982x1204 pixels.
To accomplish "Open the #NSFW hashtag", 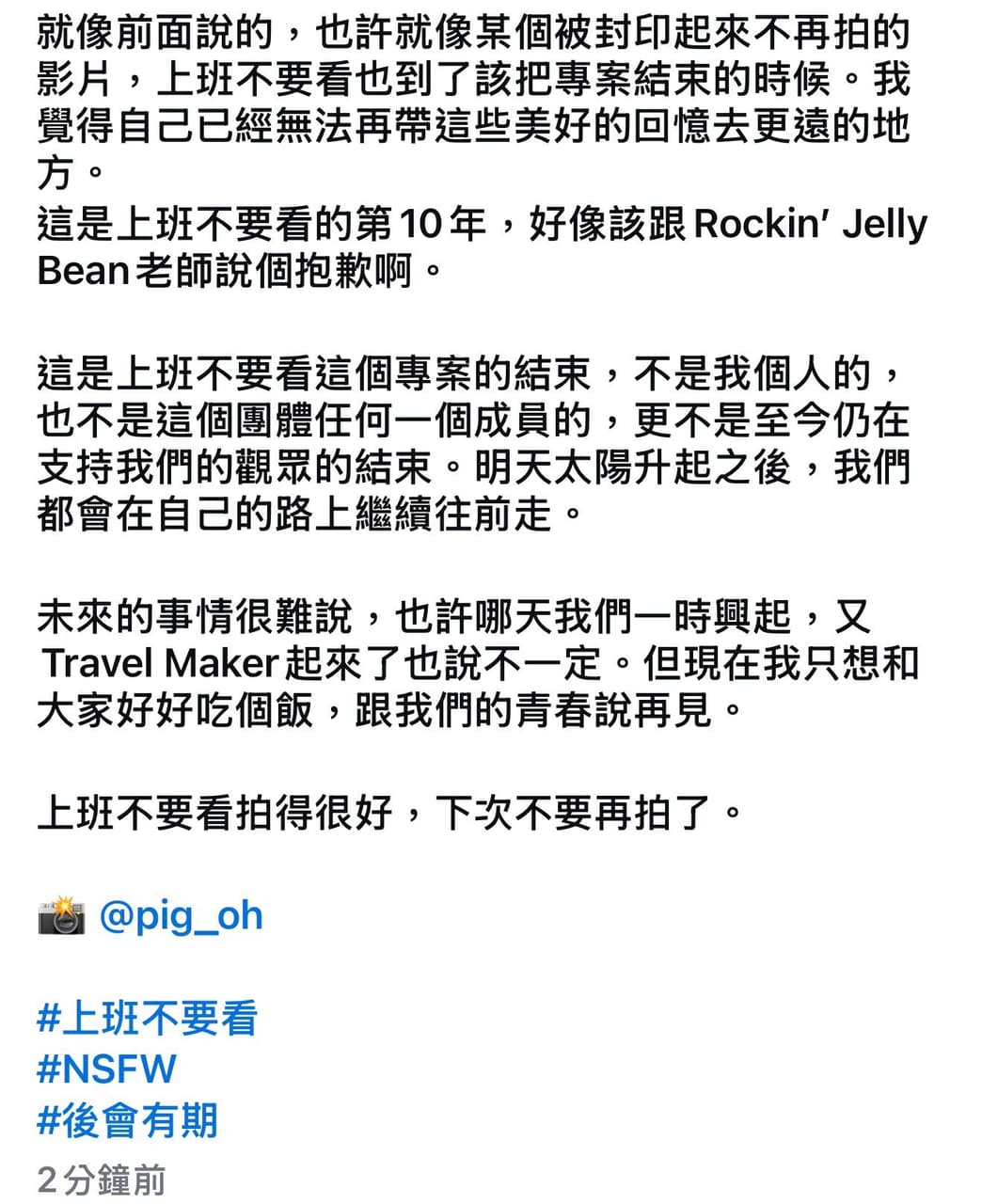I will pyautogui.click(x=106, y=1069).
